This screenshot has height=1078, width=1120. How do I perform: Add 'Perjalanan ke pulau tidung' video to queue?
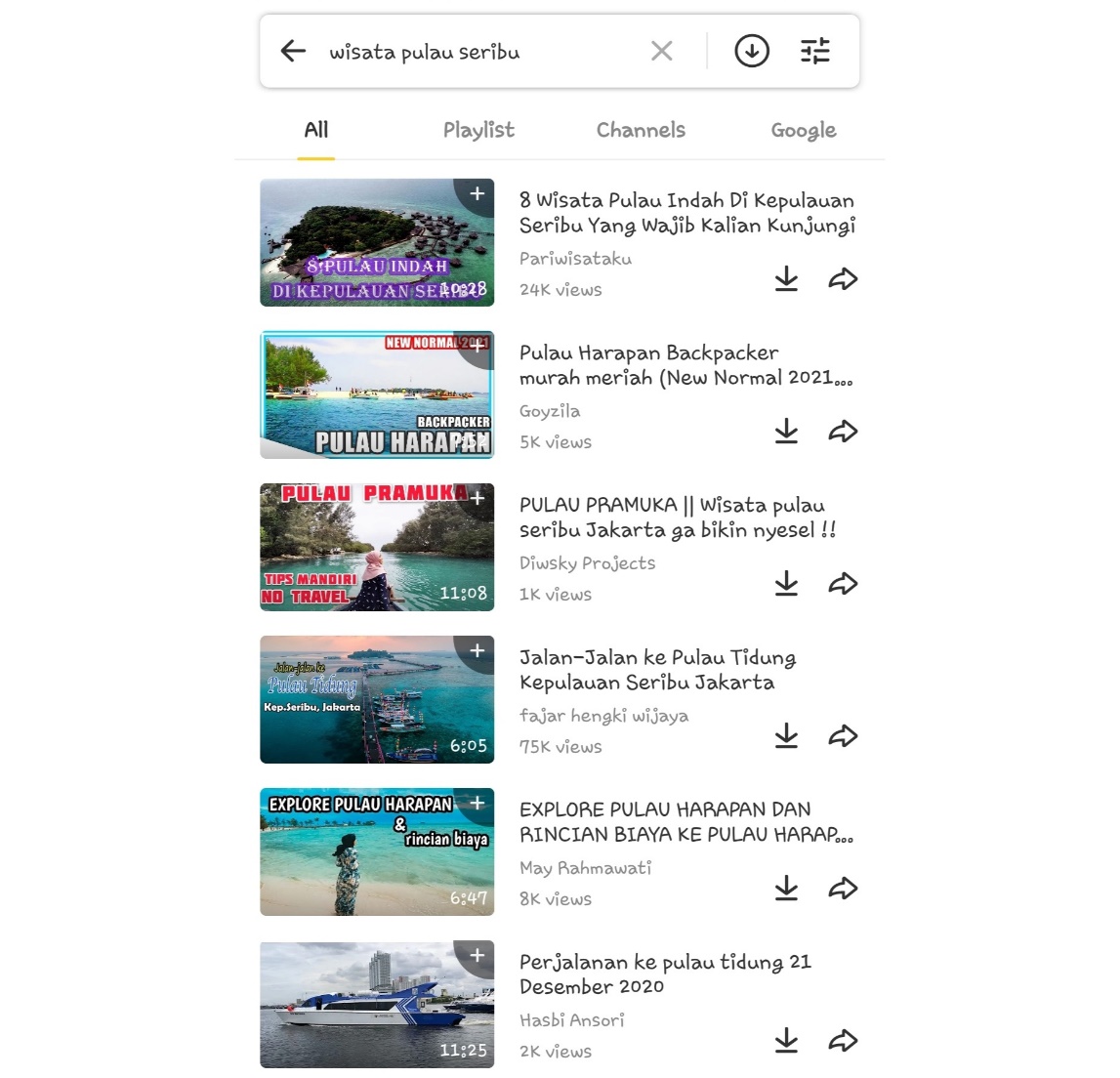pyautogui.click(x=477, y=955)
